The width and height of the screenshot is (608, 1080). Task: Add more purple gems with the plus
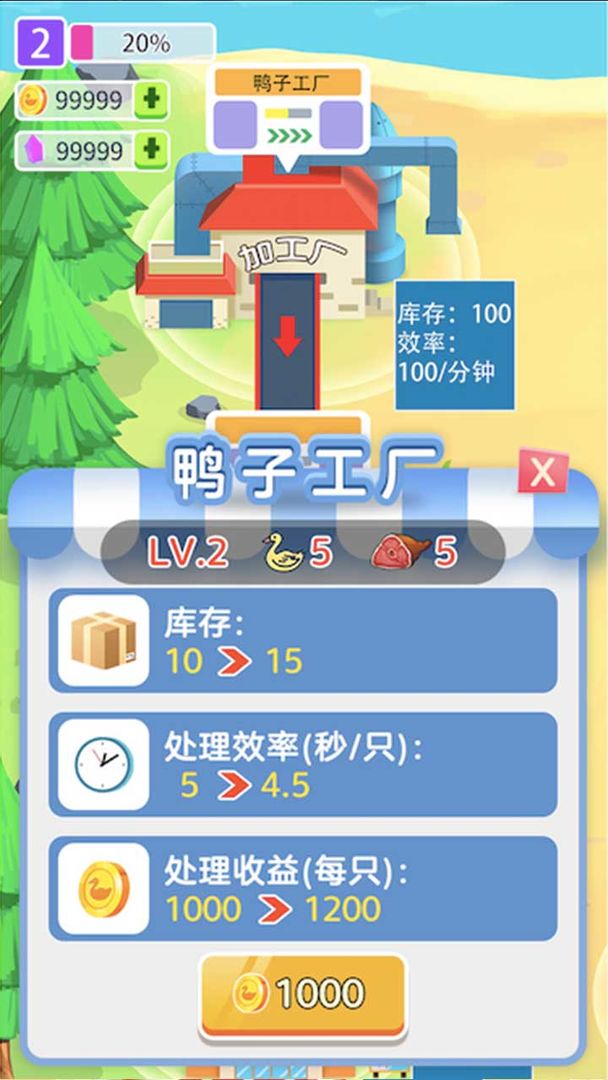click(151, 150)
